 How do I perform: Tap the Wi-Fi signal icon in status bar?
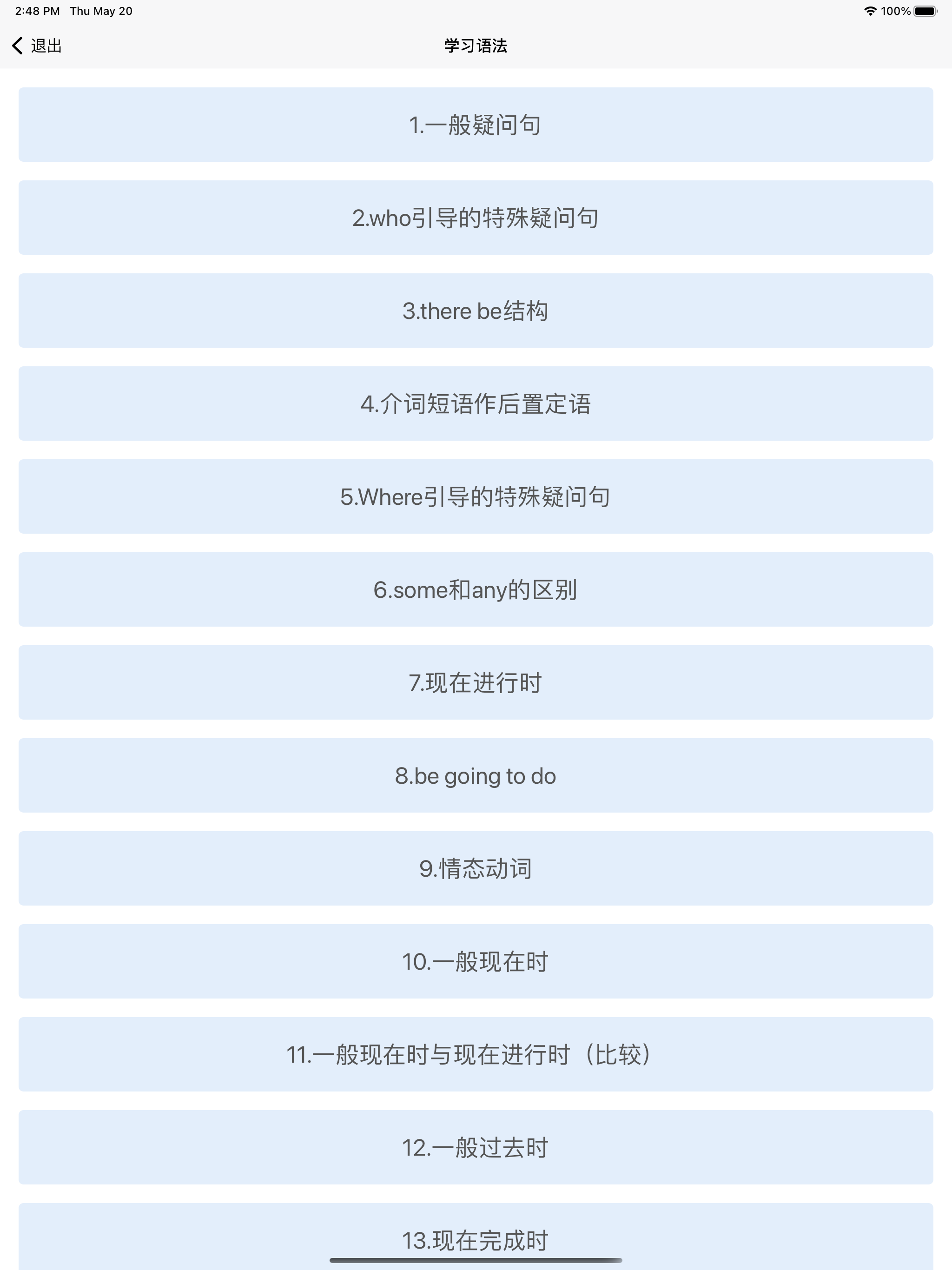click(x=871, y=10)
